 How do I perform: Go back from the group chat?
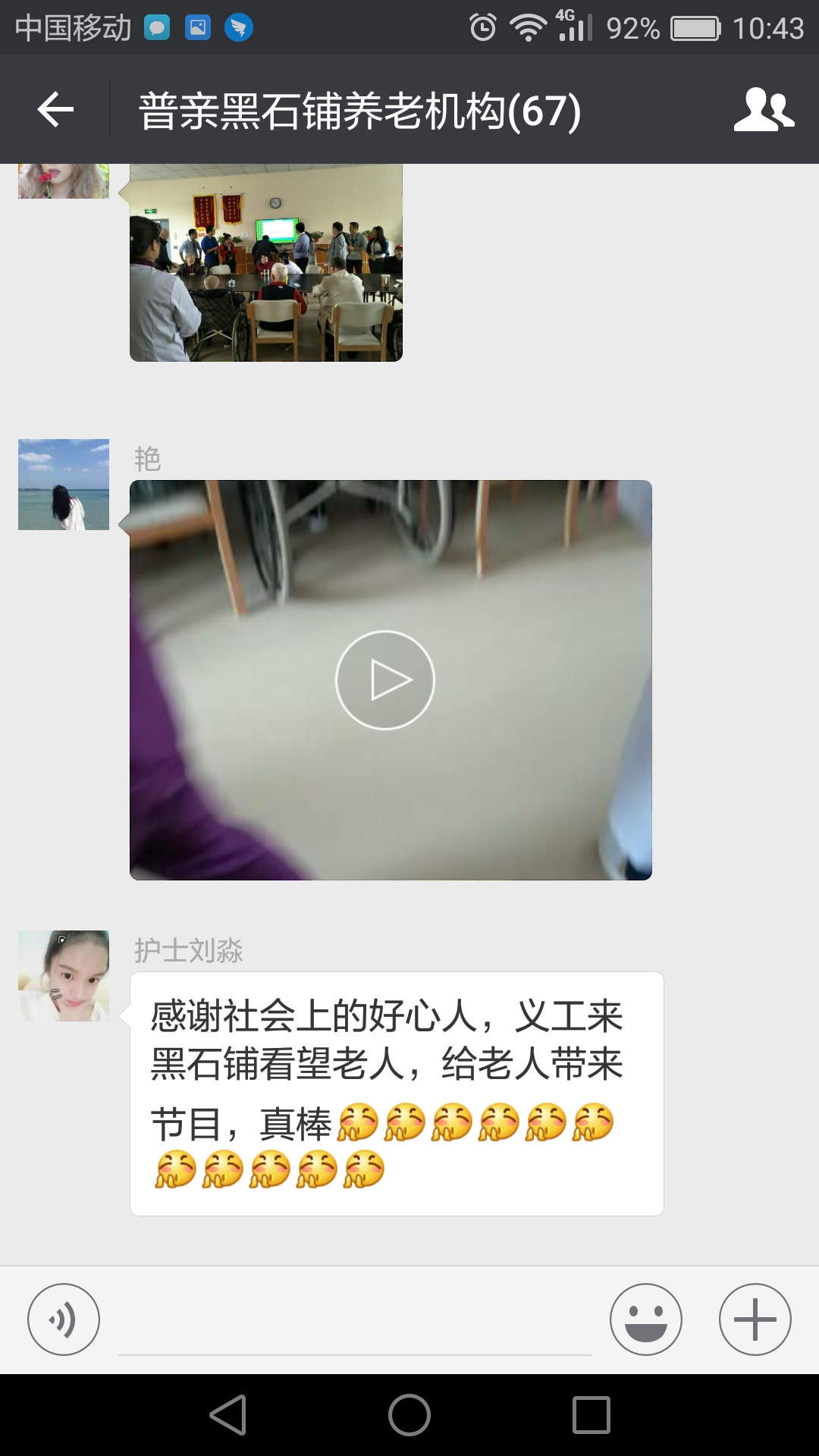pos(55,110)
